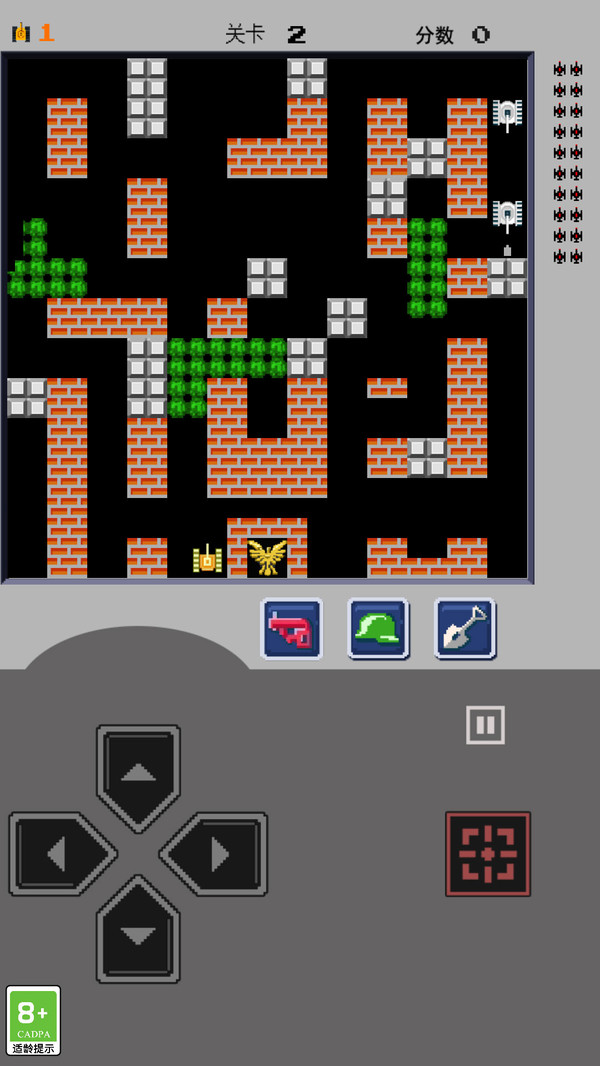This screenshot has height=1066, width=600.
Task: Tap the D-pad up arrow
Action: coord(138,774)
